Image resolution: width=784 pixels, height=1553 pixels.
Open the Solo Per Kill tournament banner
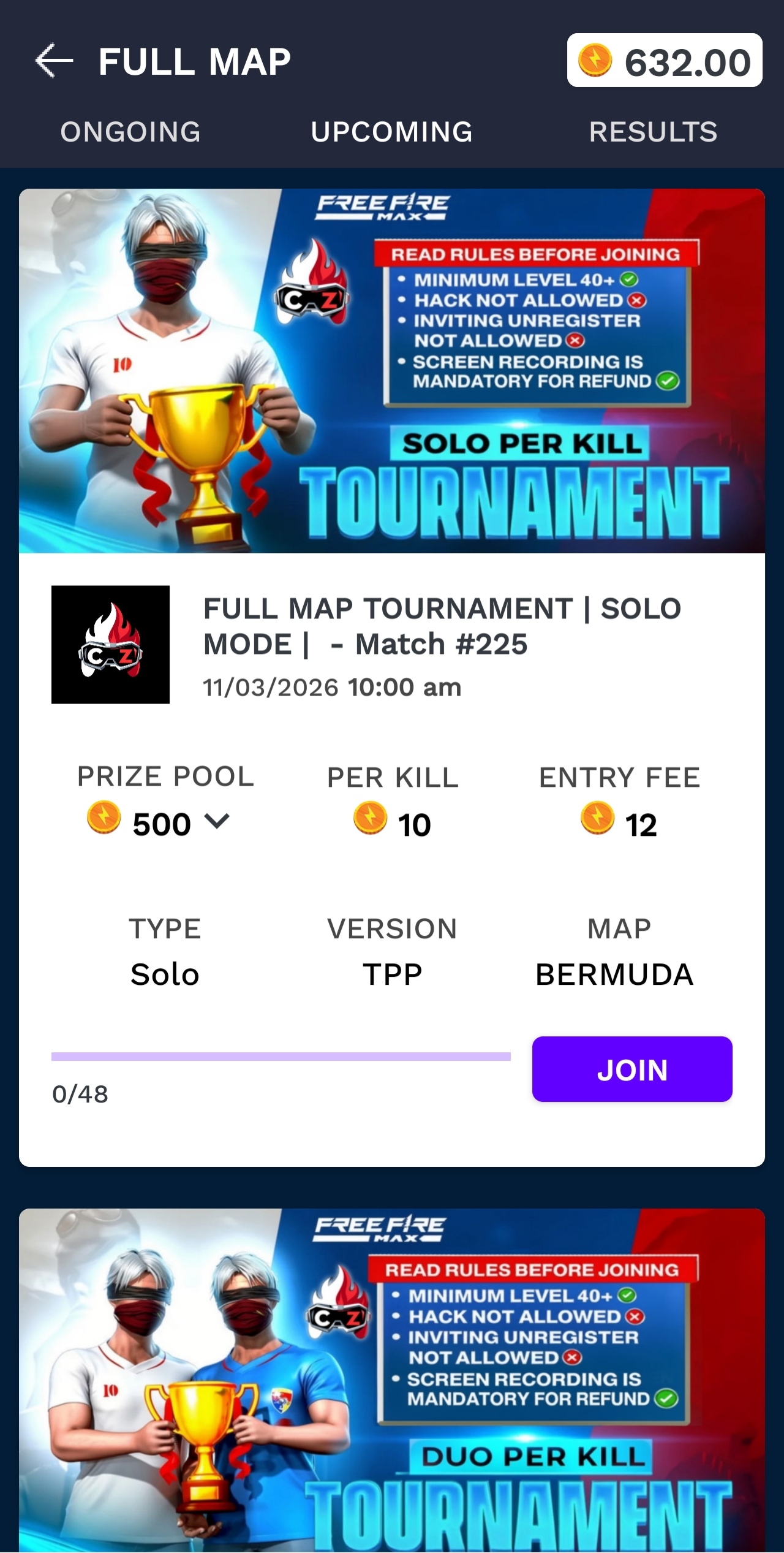pos(391,371)
